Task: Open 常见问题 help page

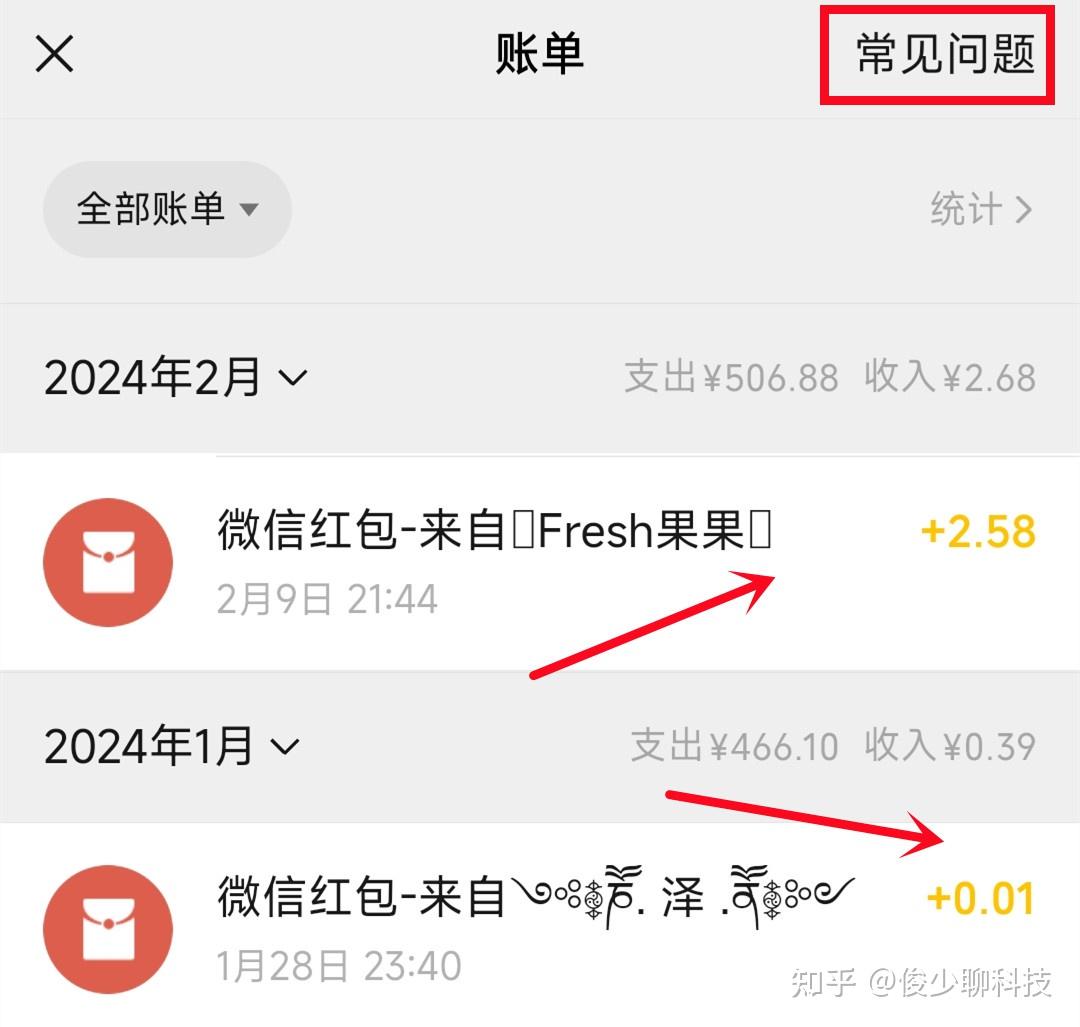Action: coord(944,54)
